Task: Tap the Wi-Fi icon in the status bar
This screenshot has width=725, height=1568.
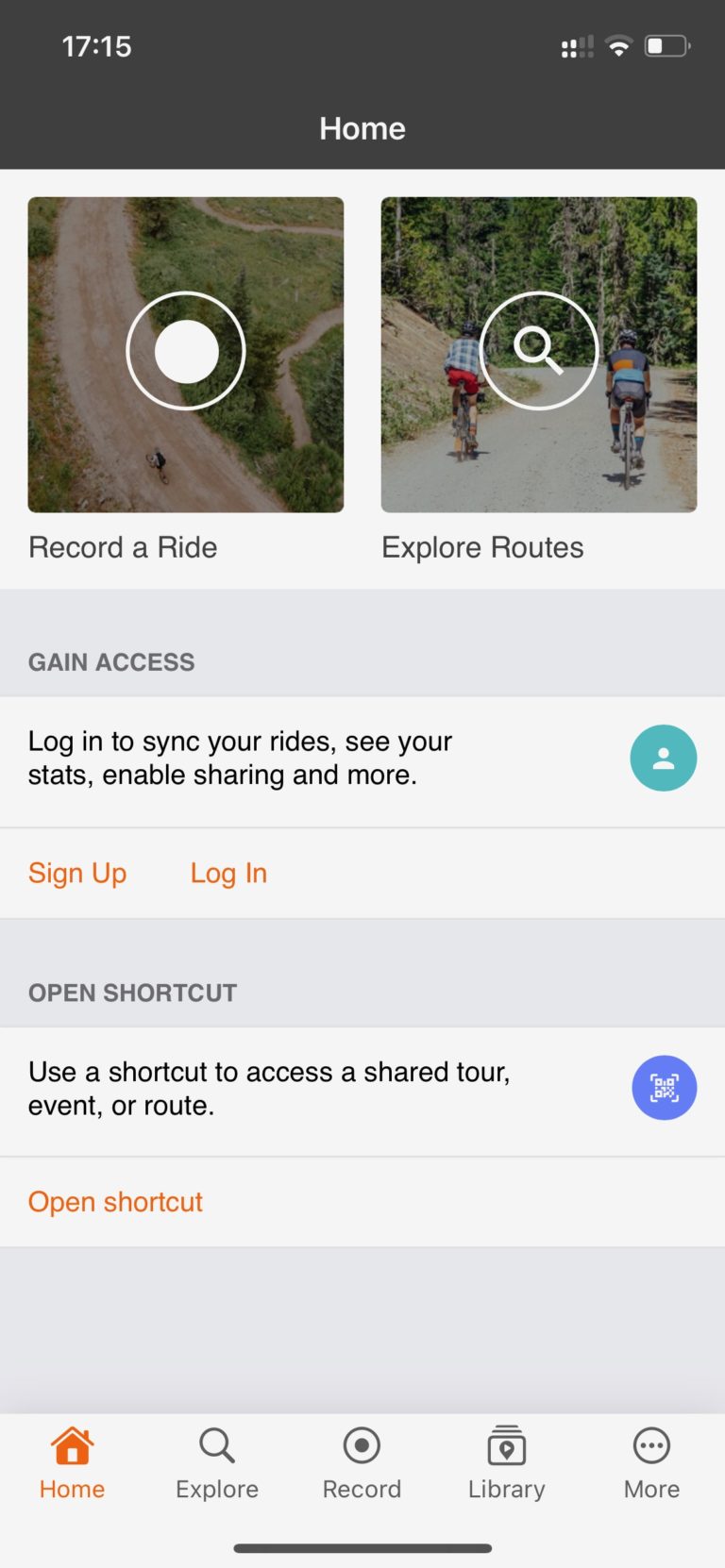Action: [617, 45]
